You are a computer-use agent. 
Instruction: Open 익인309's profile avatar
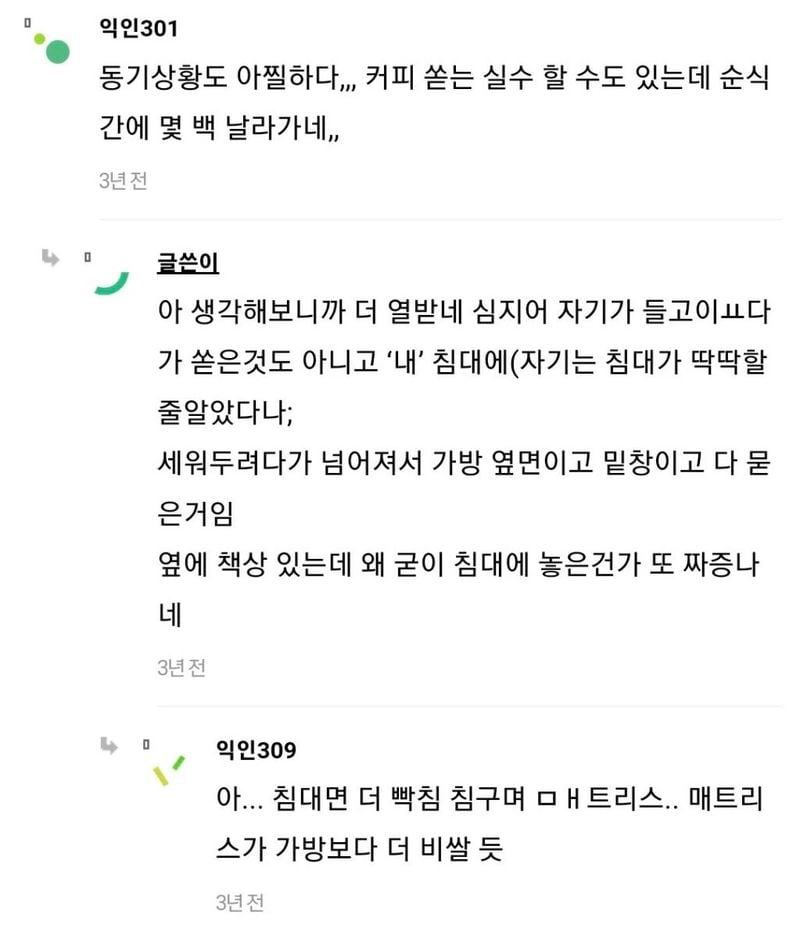[169, 769]
